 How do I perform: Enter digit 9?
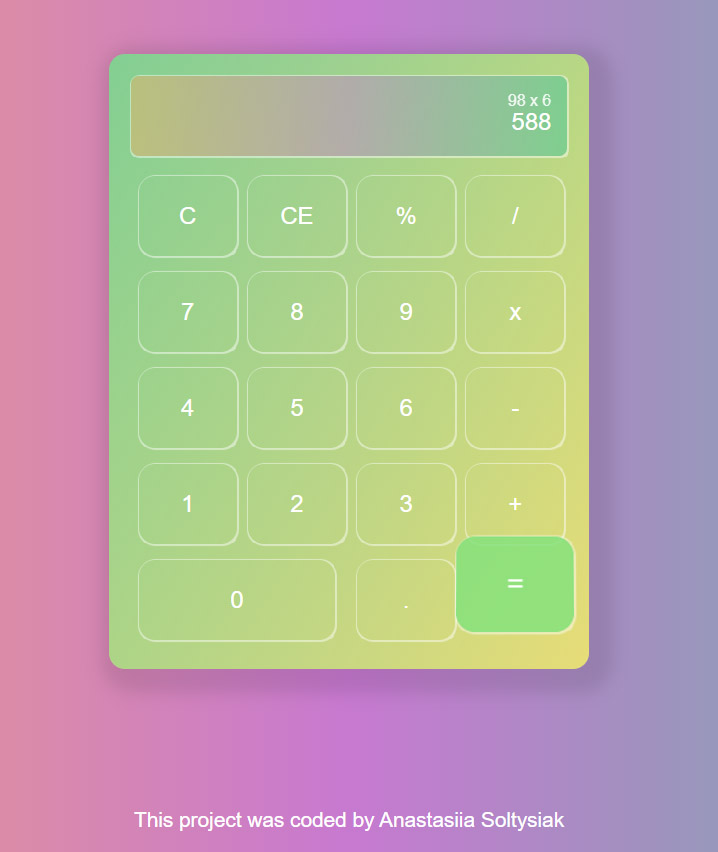pyautogui.click(x=406, y=312)
